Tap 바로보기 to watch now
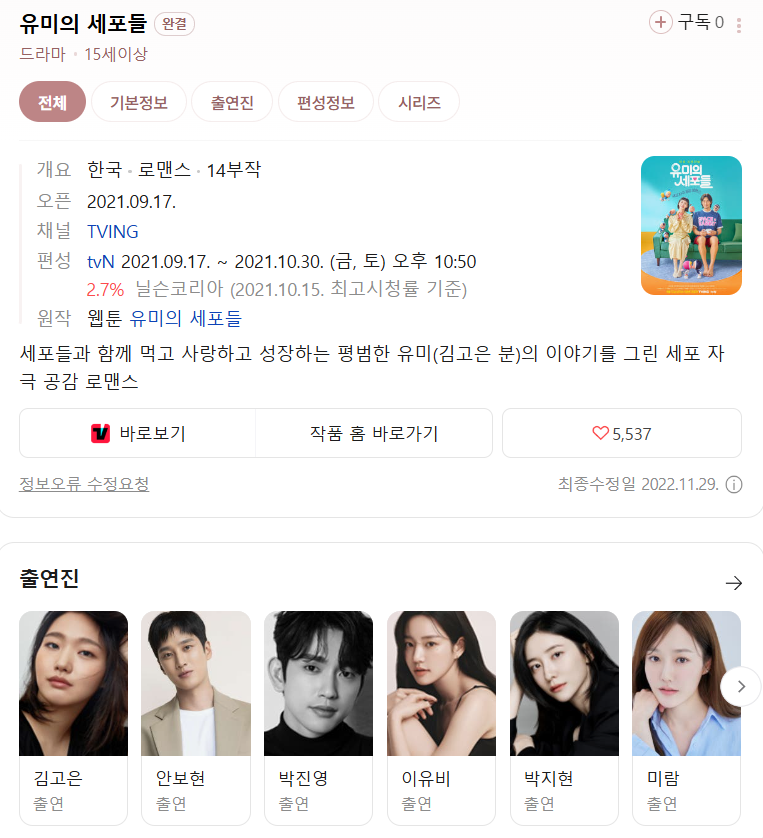The width and height of the screenshot is (763, 838). pyautogui.click(x=138, y=433)
